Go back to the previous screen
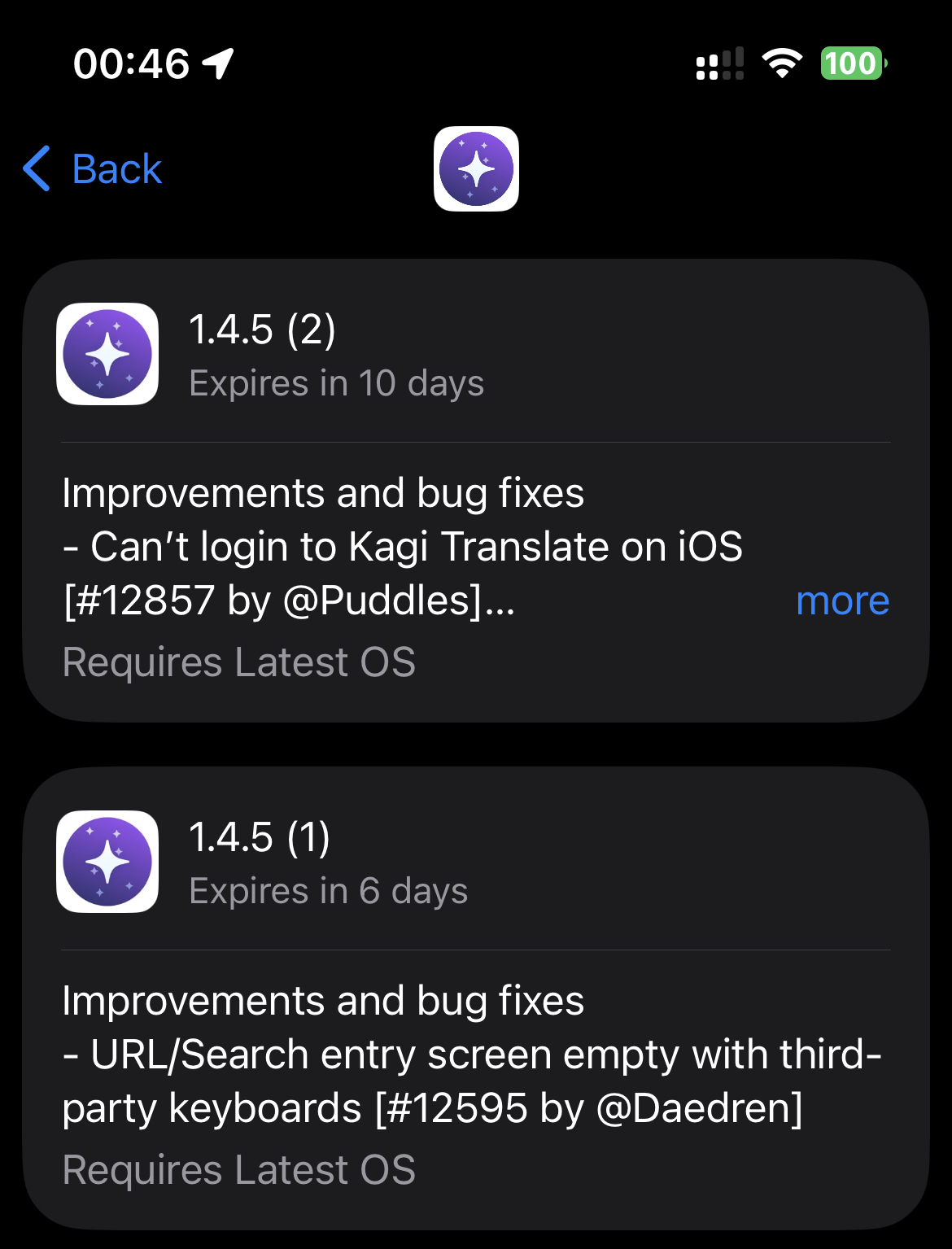Screen dimensions: 952x1249 pyautogui.click(x=94, y=169)
